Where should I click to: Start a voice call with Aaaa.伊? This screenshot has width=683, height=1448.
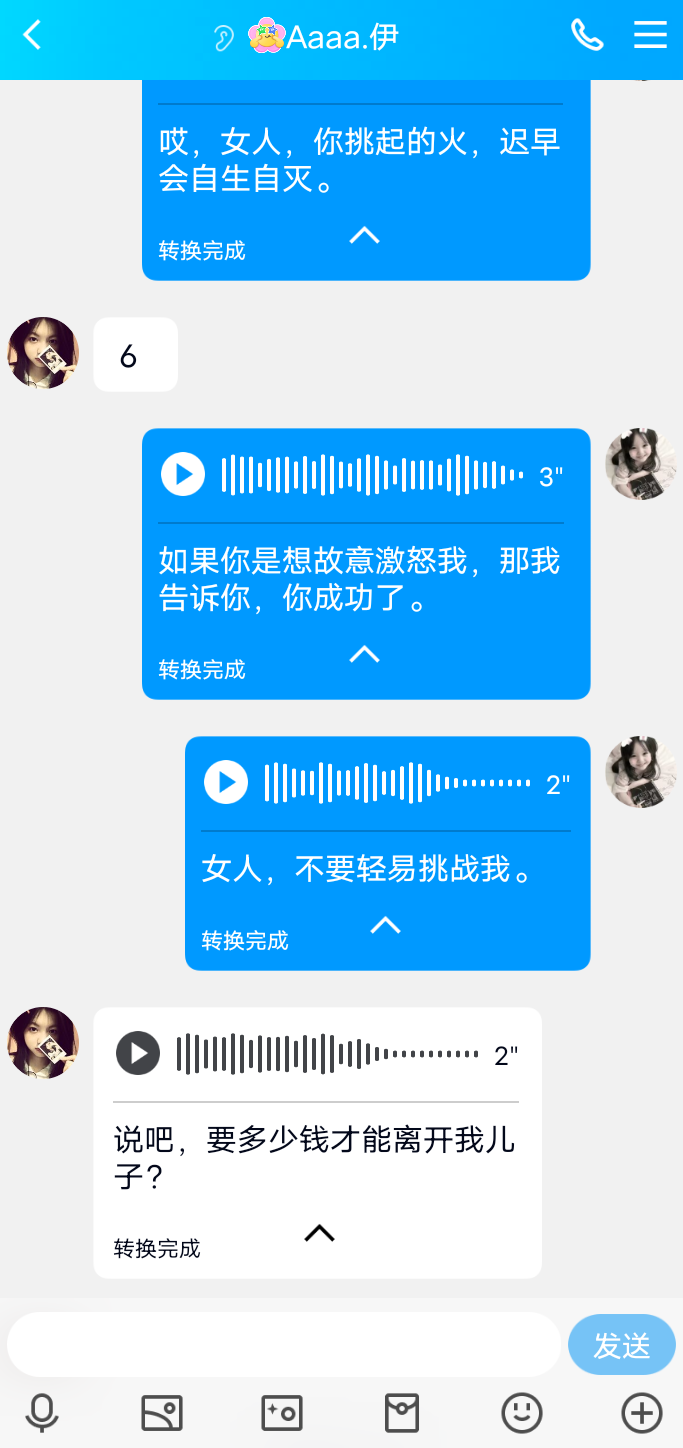[x=587, y=36]
